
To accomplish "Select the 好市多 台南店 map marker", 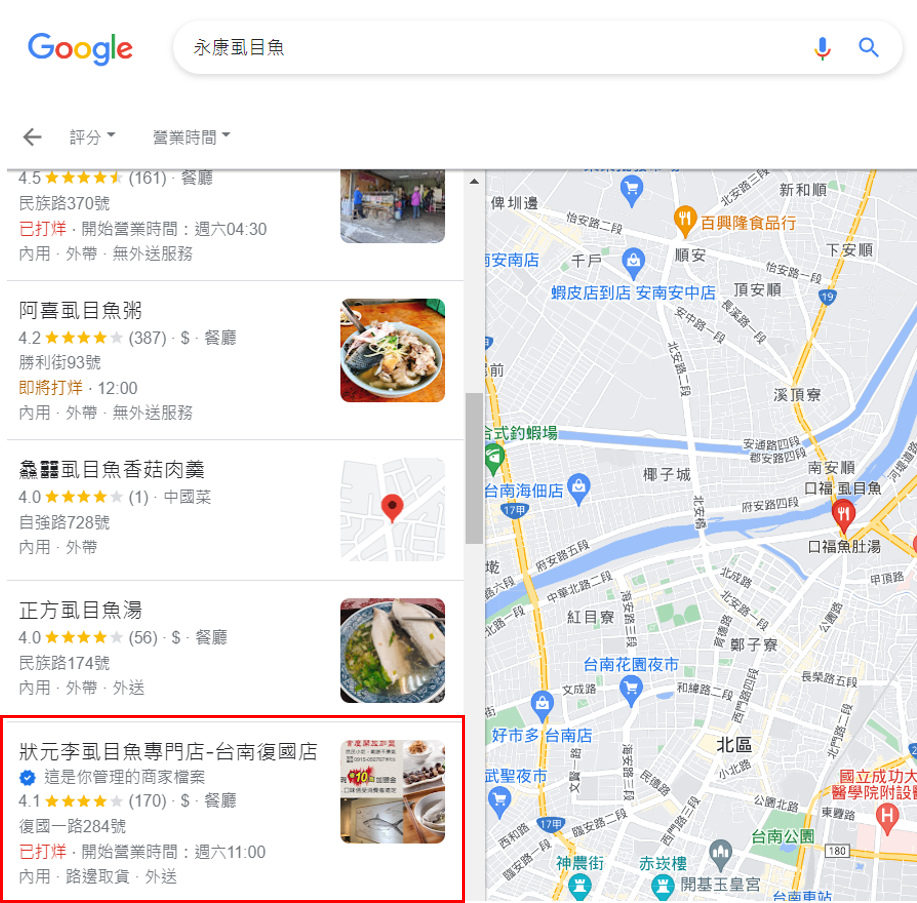I will pos(542,705).
